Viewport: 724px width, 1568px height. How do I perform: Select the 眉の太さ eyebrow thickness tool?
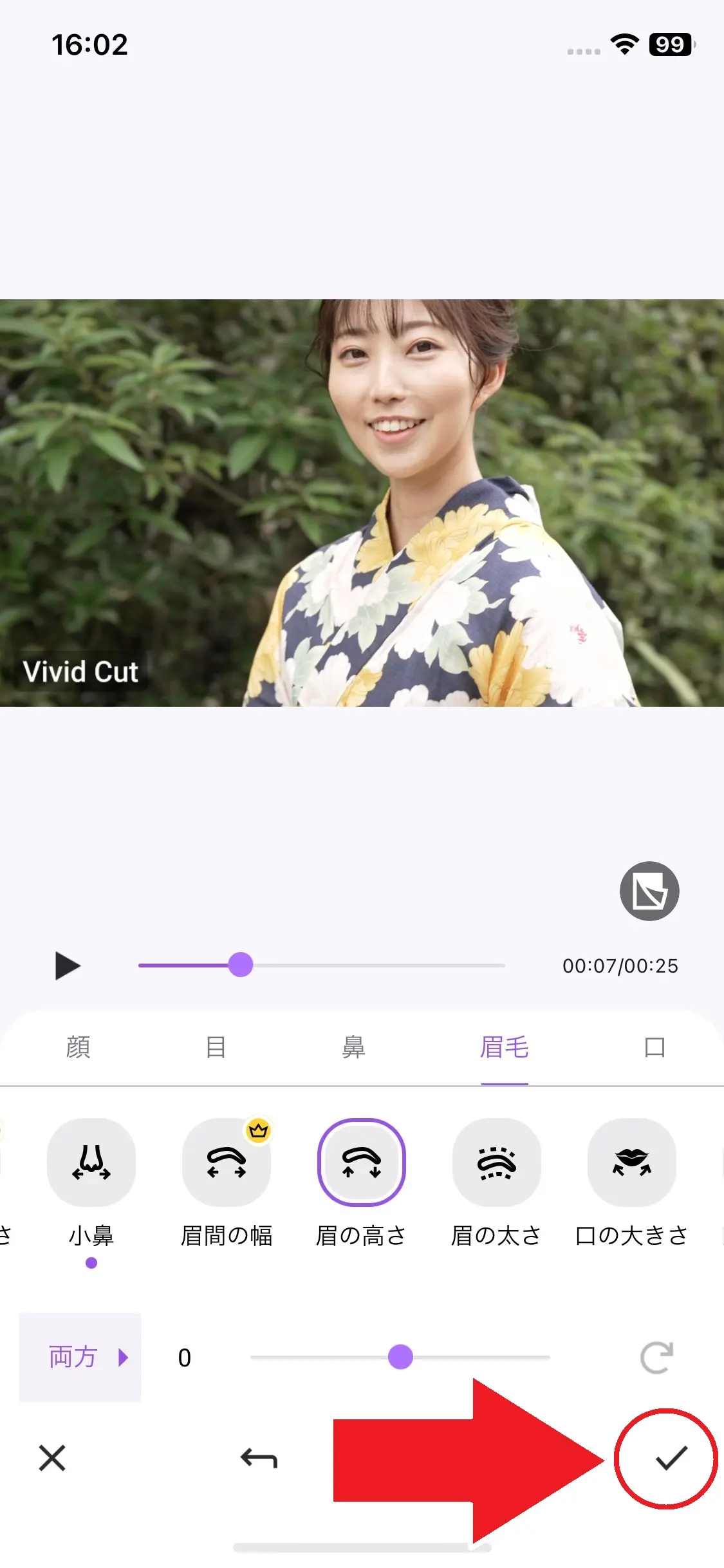[x=496, y=1162]
